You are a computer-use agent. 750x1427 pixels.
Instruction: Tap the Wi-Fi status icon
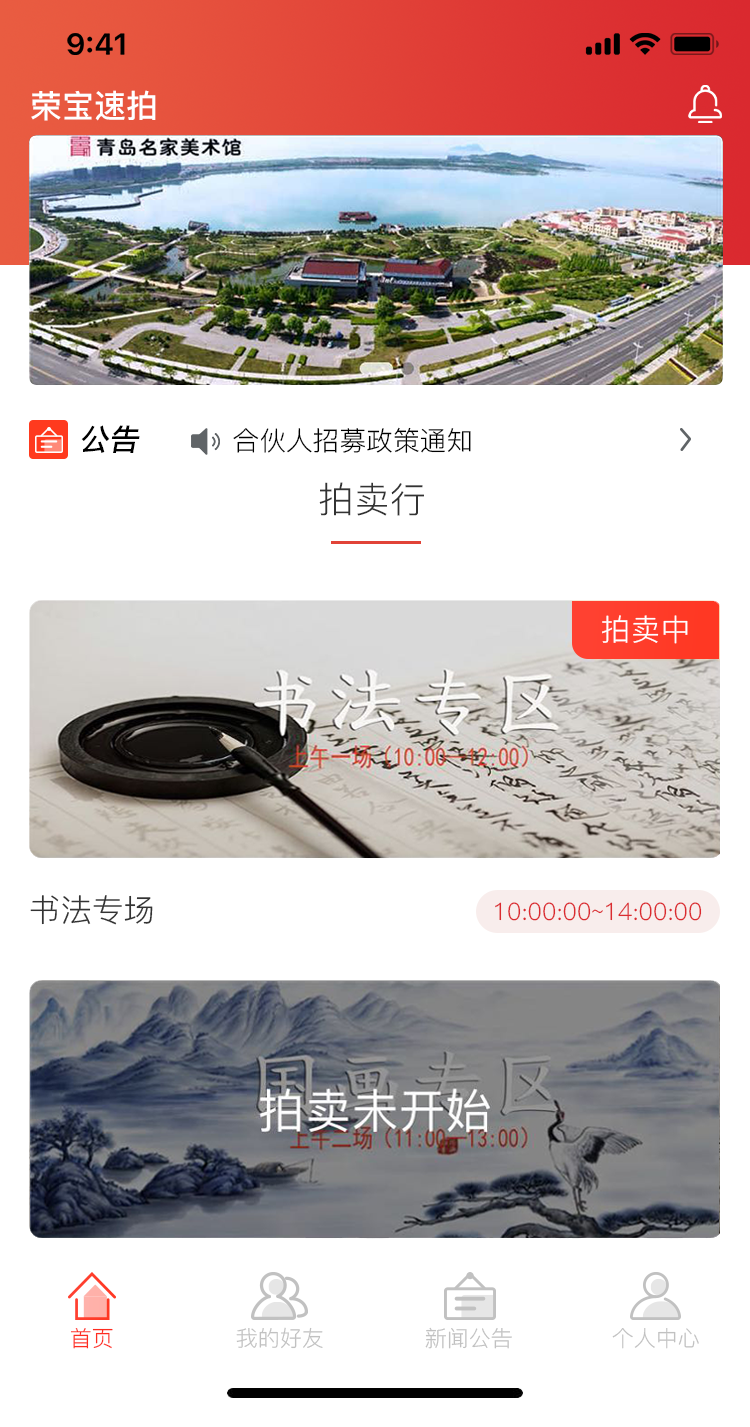click(646, 43)
